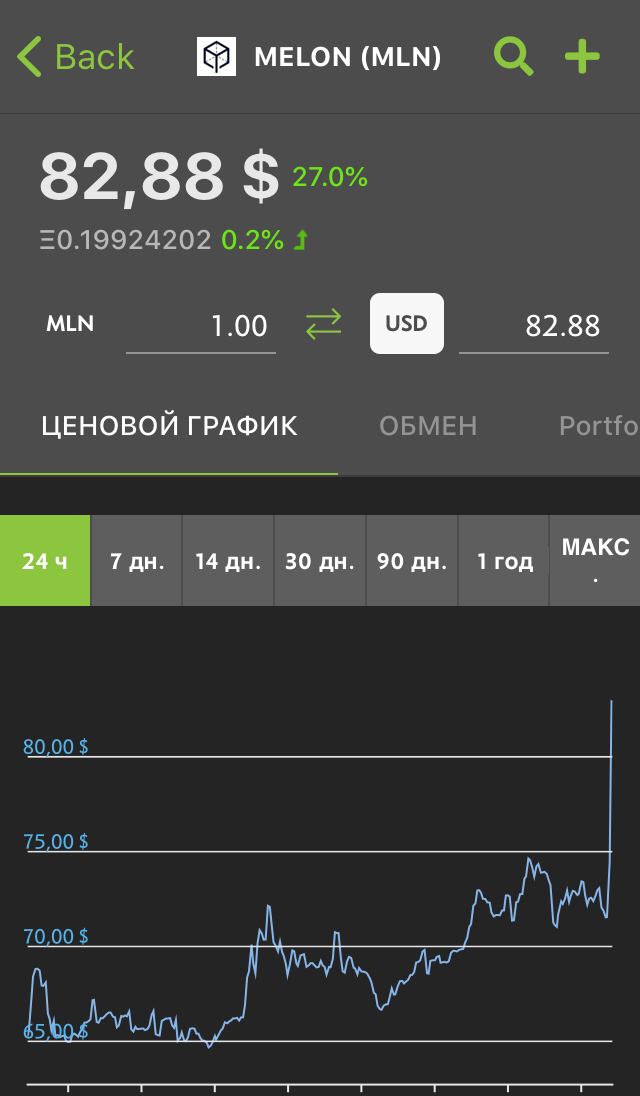Screen dimensions: 640x1096
Task: Show the 7 дн. chart range
Action: tap(137, 561)
